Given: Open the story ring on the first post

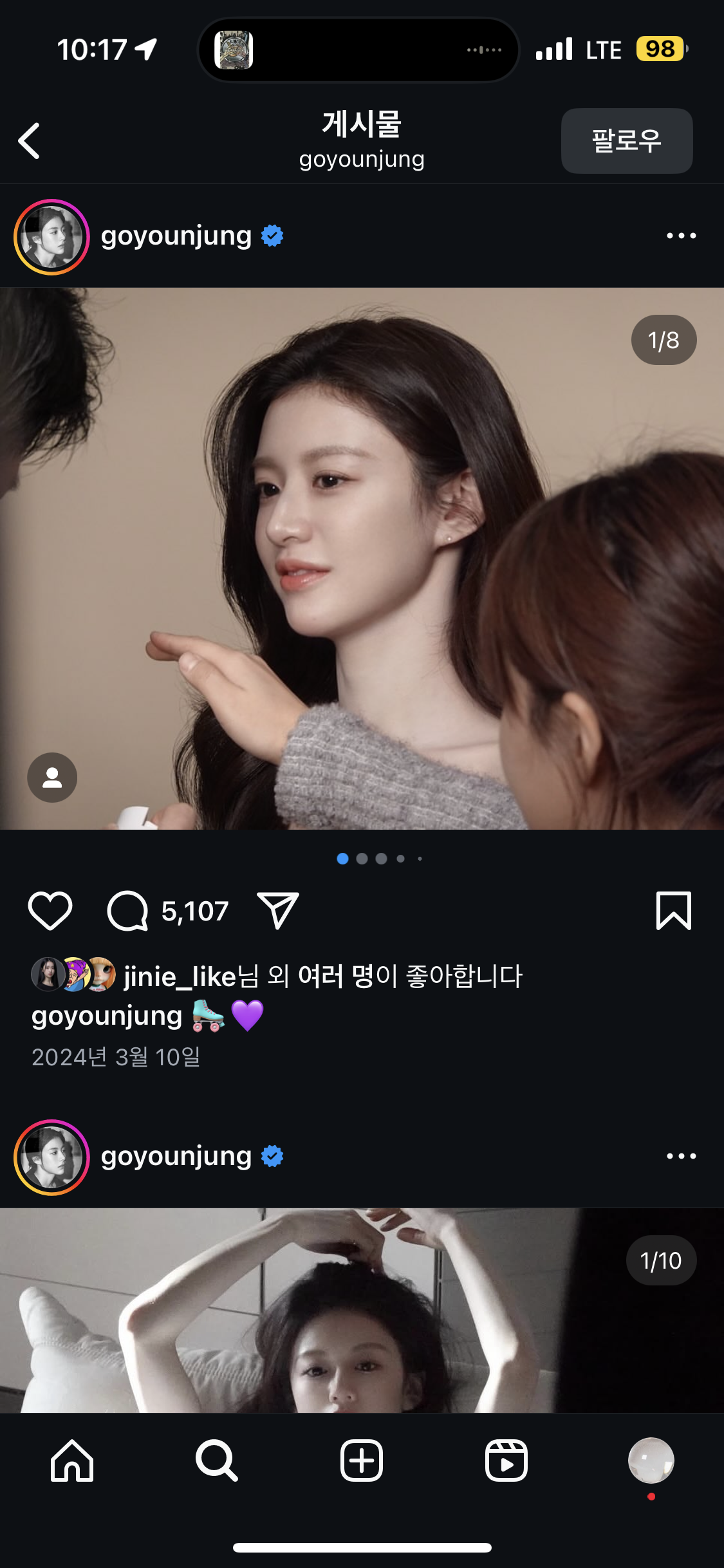Looking at the screenshot, I should tap(51, 237).
